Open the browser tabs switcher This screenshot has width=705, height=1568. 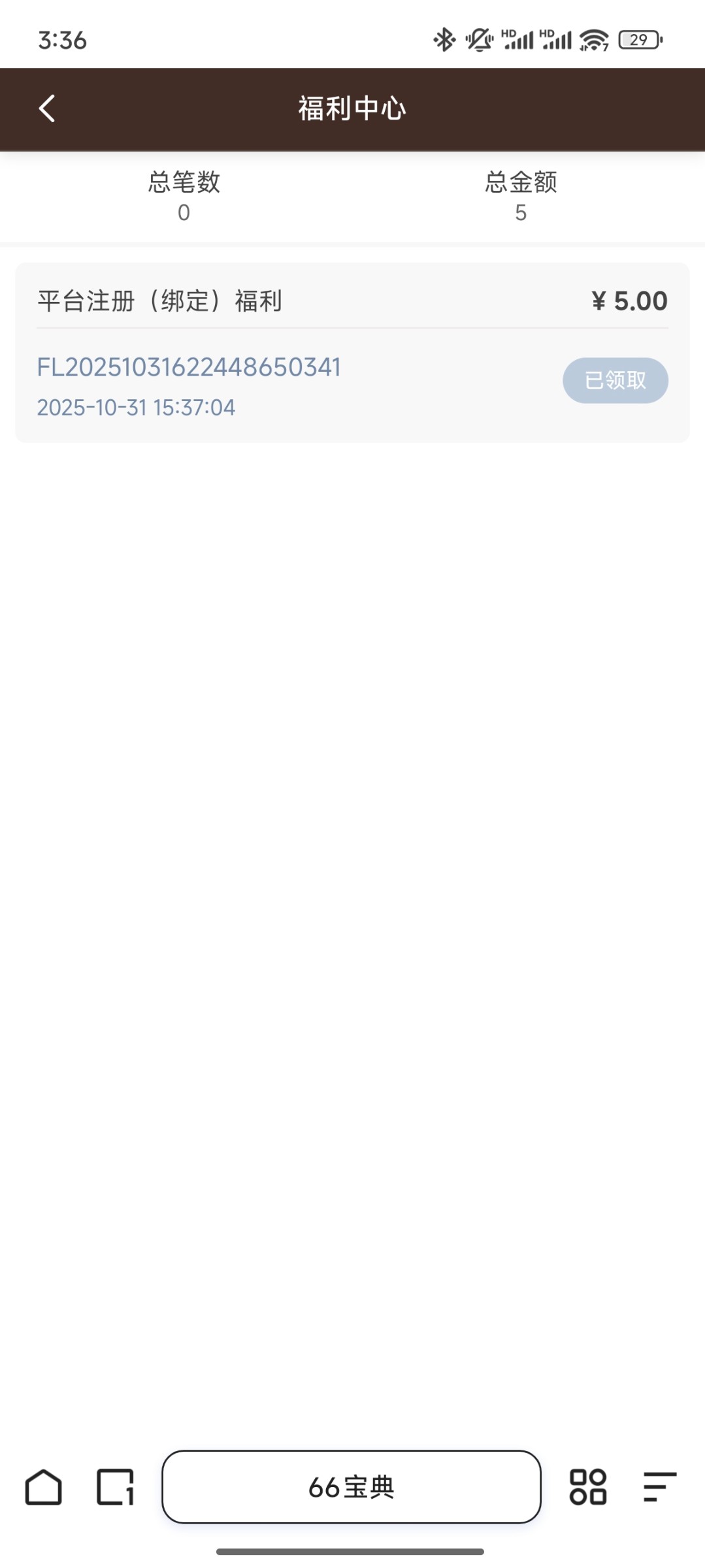115,1487
